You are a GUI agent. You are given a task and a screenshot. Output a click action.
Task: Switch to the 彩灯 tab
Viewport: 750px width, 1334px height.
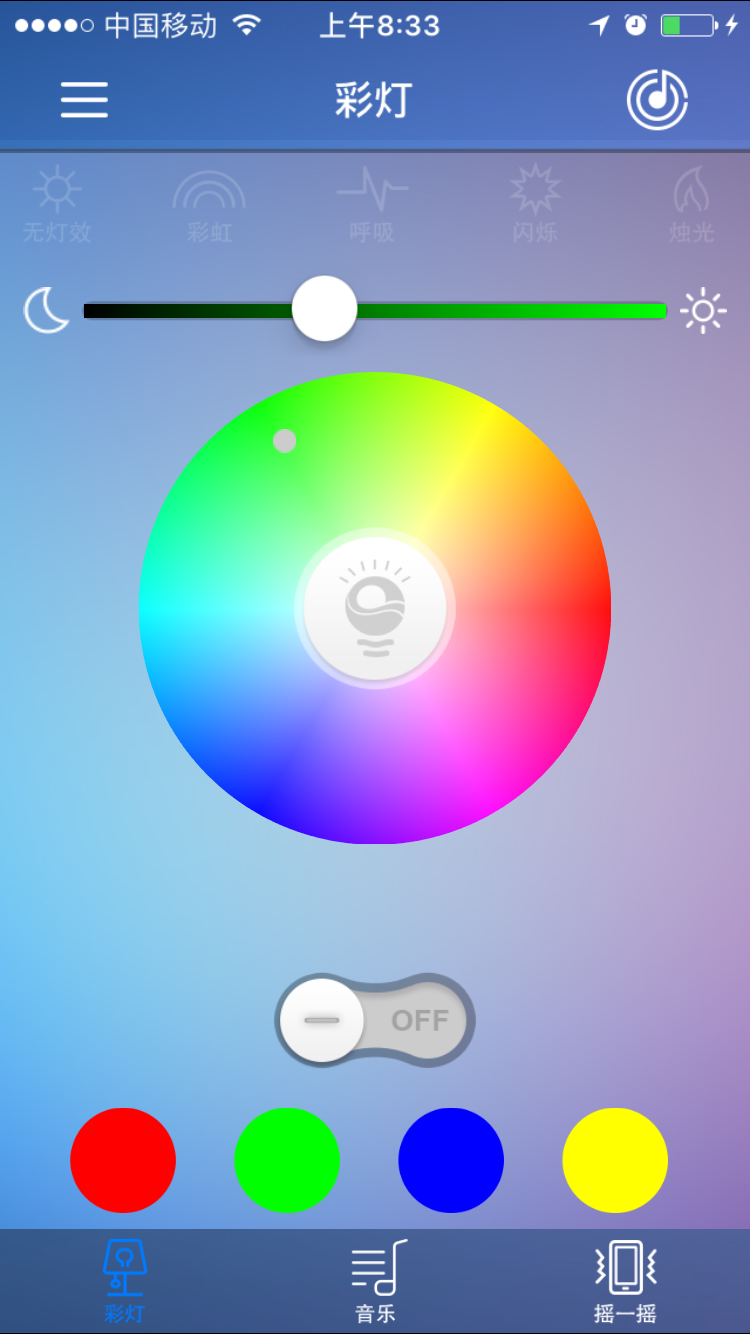coord(124,1283)
